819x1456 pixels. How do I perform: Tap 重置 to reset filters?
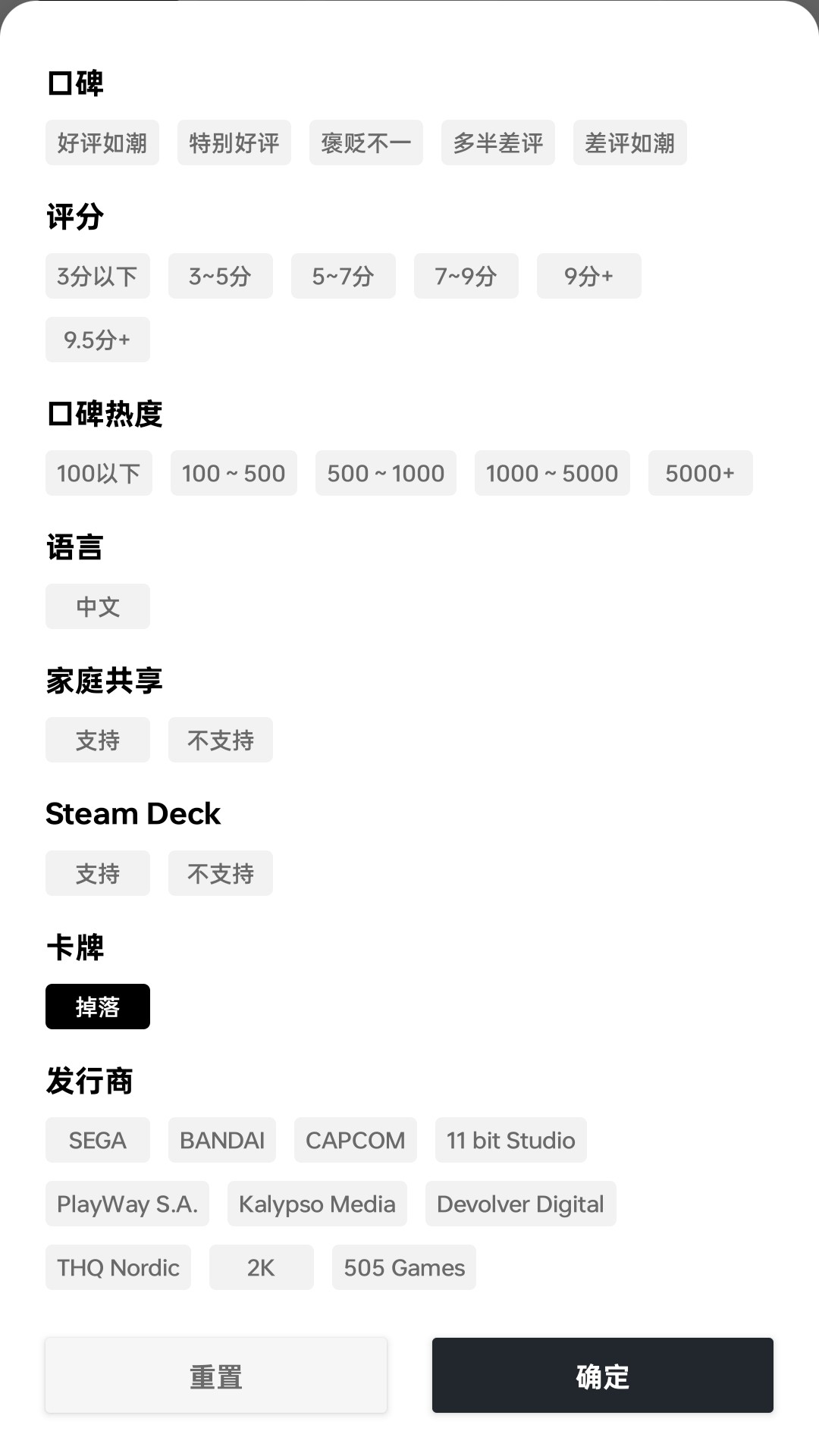coord(216,1375)
